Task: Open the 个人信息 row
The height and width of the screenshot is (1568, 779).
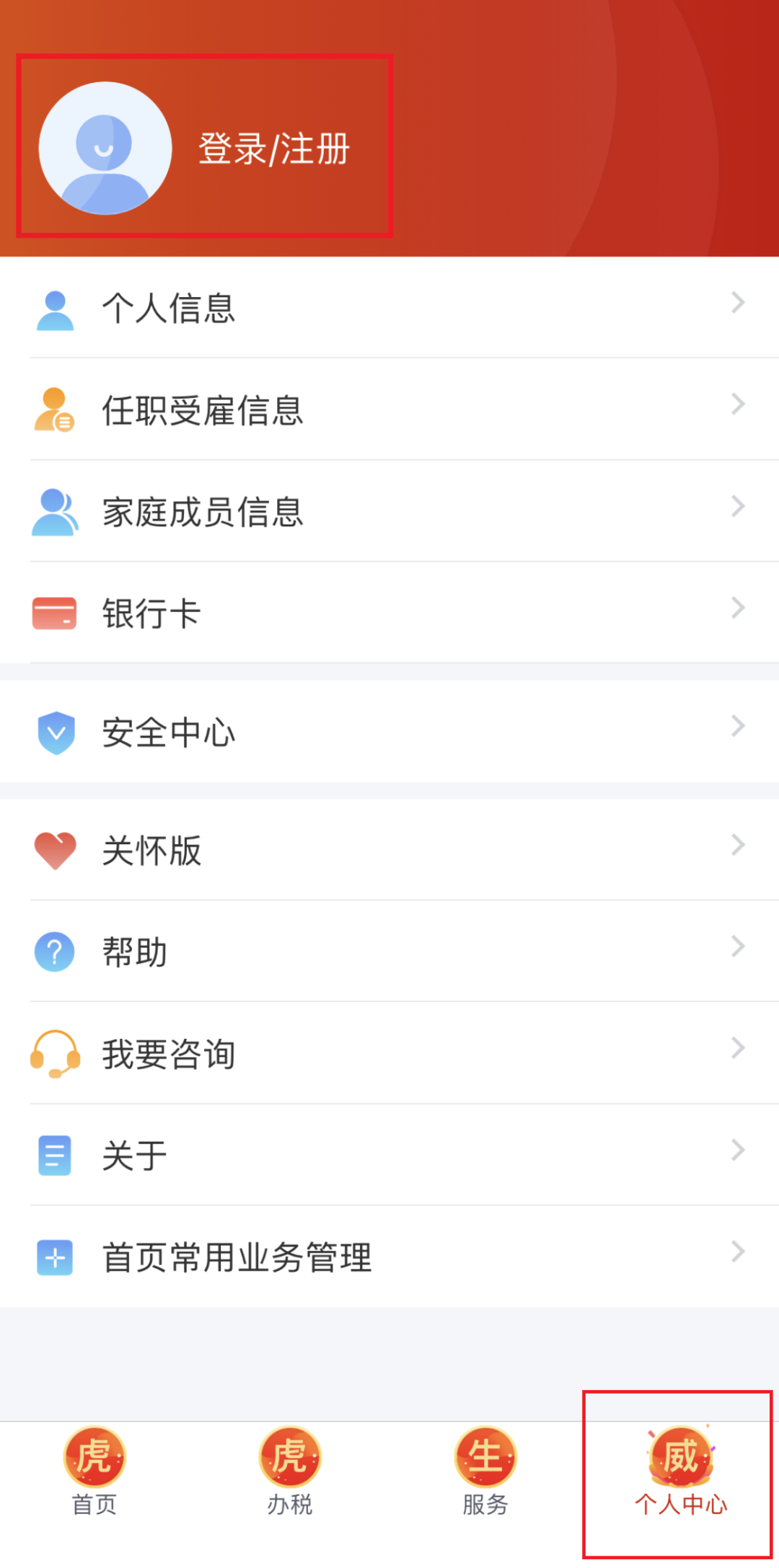Action: click(x=389, y=308)
